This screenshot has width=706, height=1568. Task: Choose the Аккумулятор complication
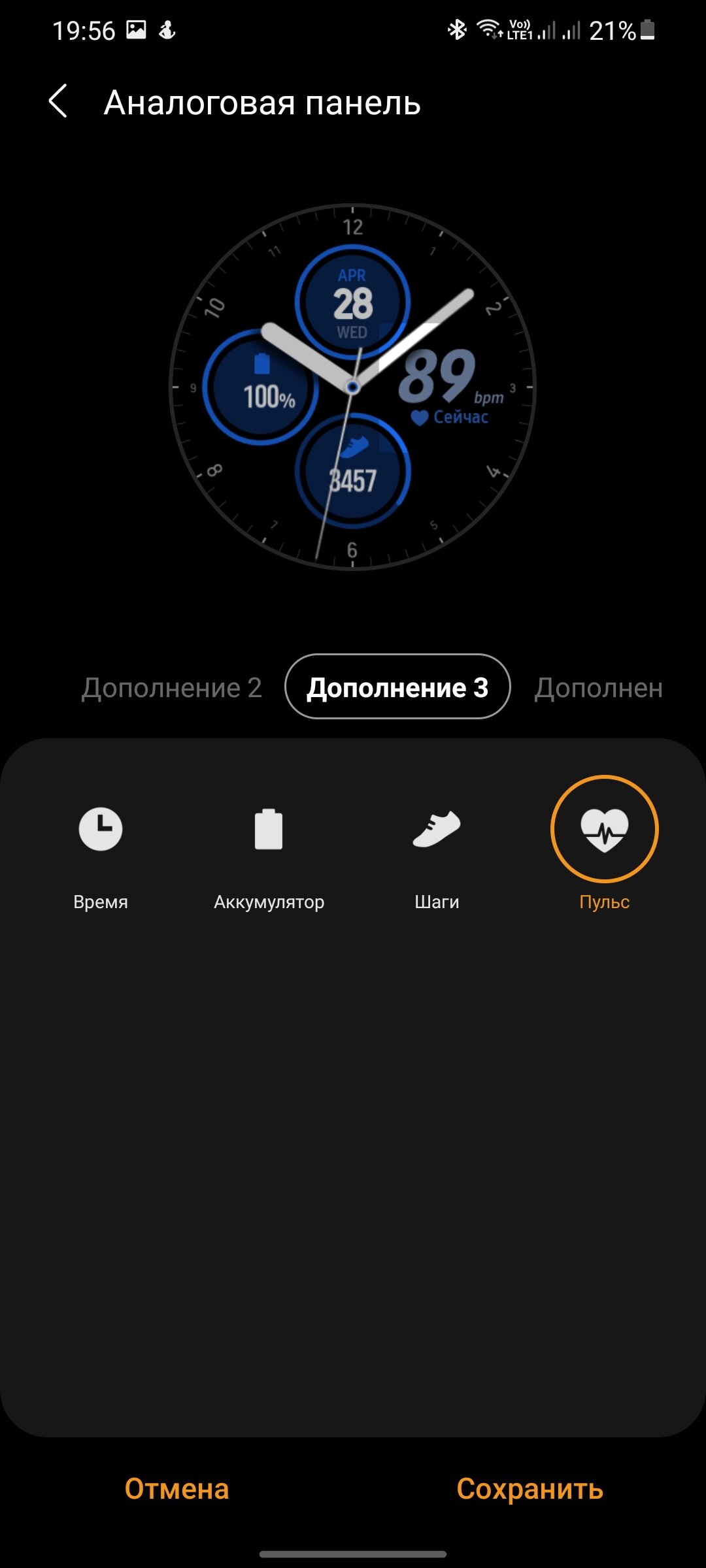[x=269, y=850]
